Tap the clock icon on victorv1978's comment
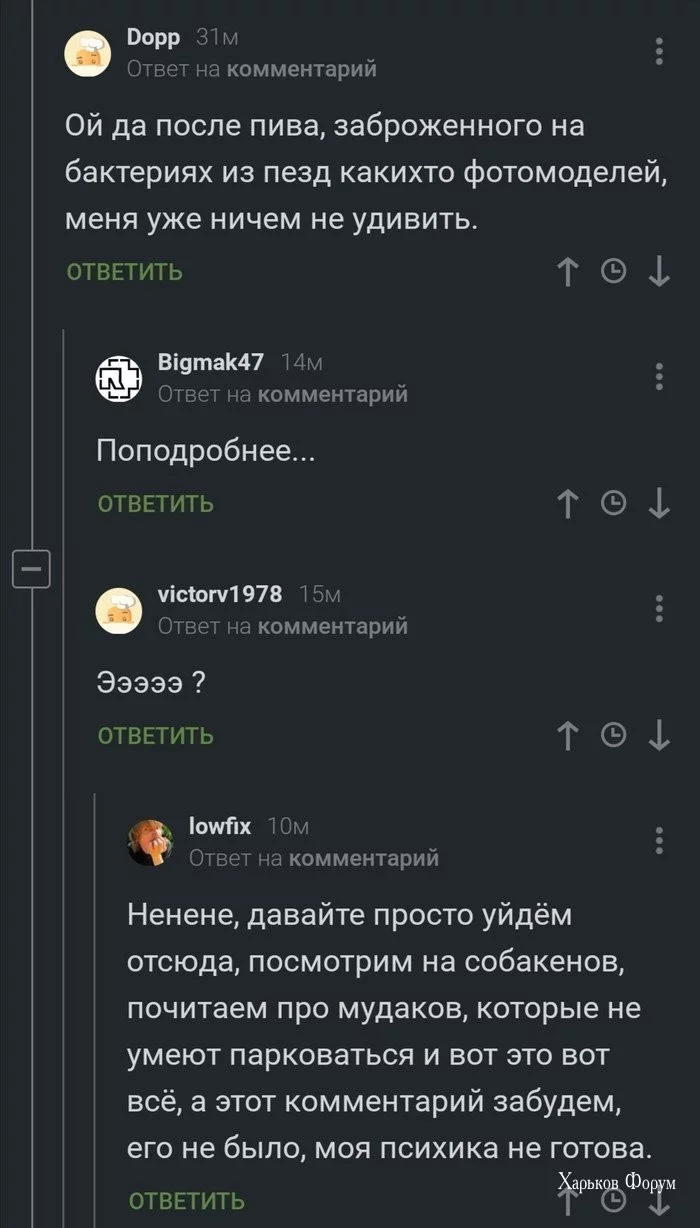This screenshot has width=700, height=1228. 612,735
